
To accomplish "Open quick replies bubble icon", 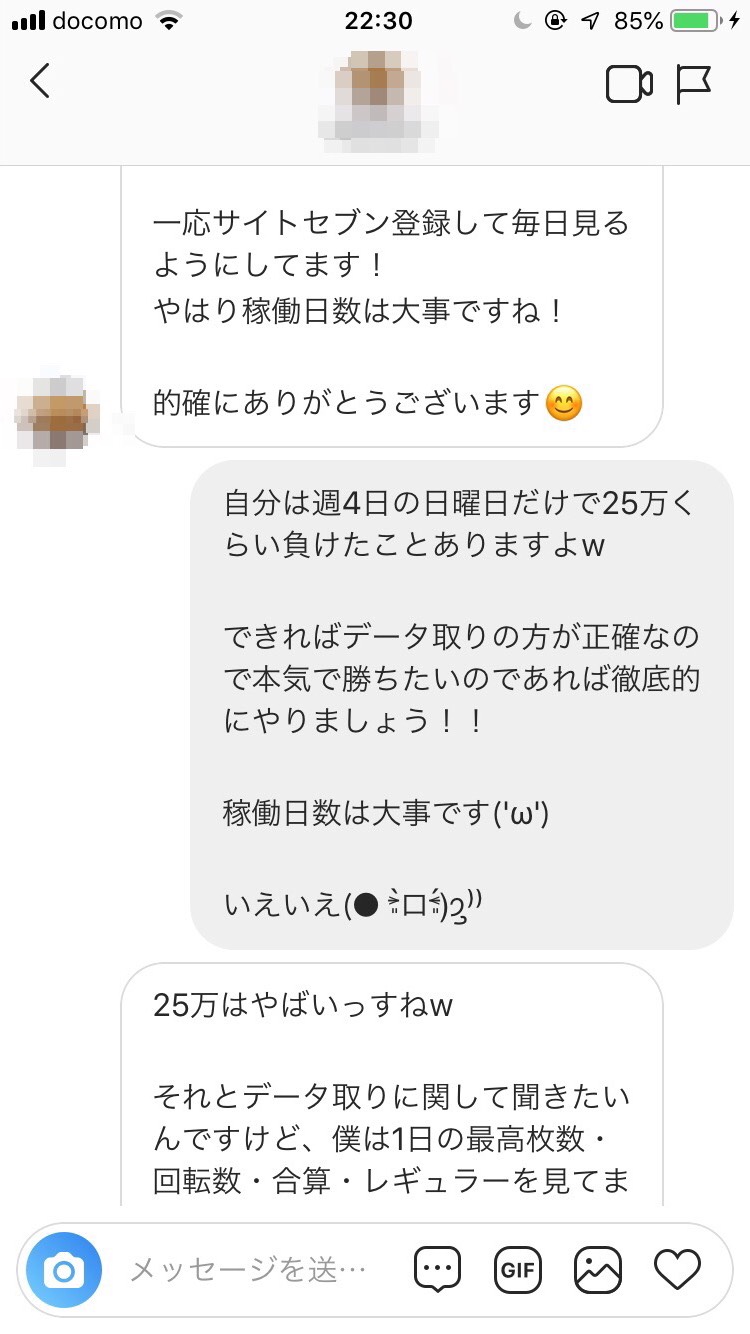I will pyautogui.click(x=437, y=1270).
